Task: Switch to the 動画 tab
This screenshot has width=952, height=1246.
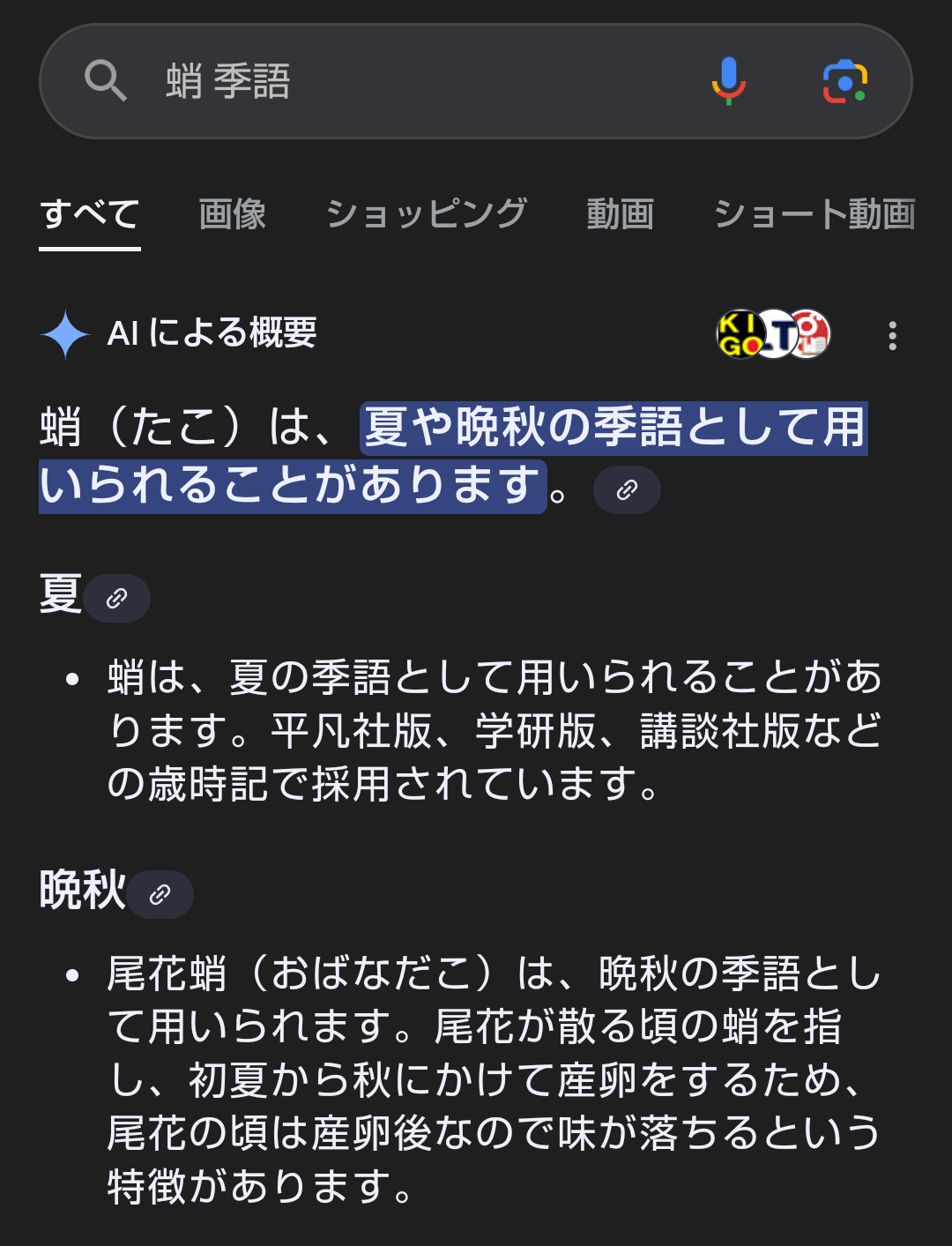Action: [x=620, y=214]
